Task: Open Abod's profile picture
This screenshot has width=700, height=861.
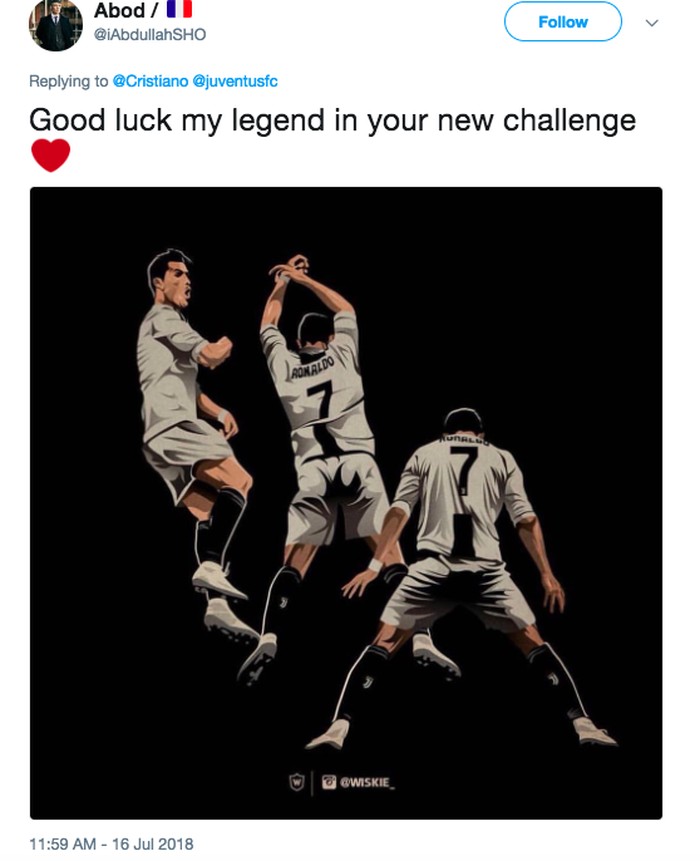Action: (x=56, y=23)
